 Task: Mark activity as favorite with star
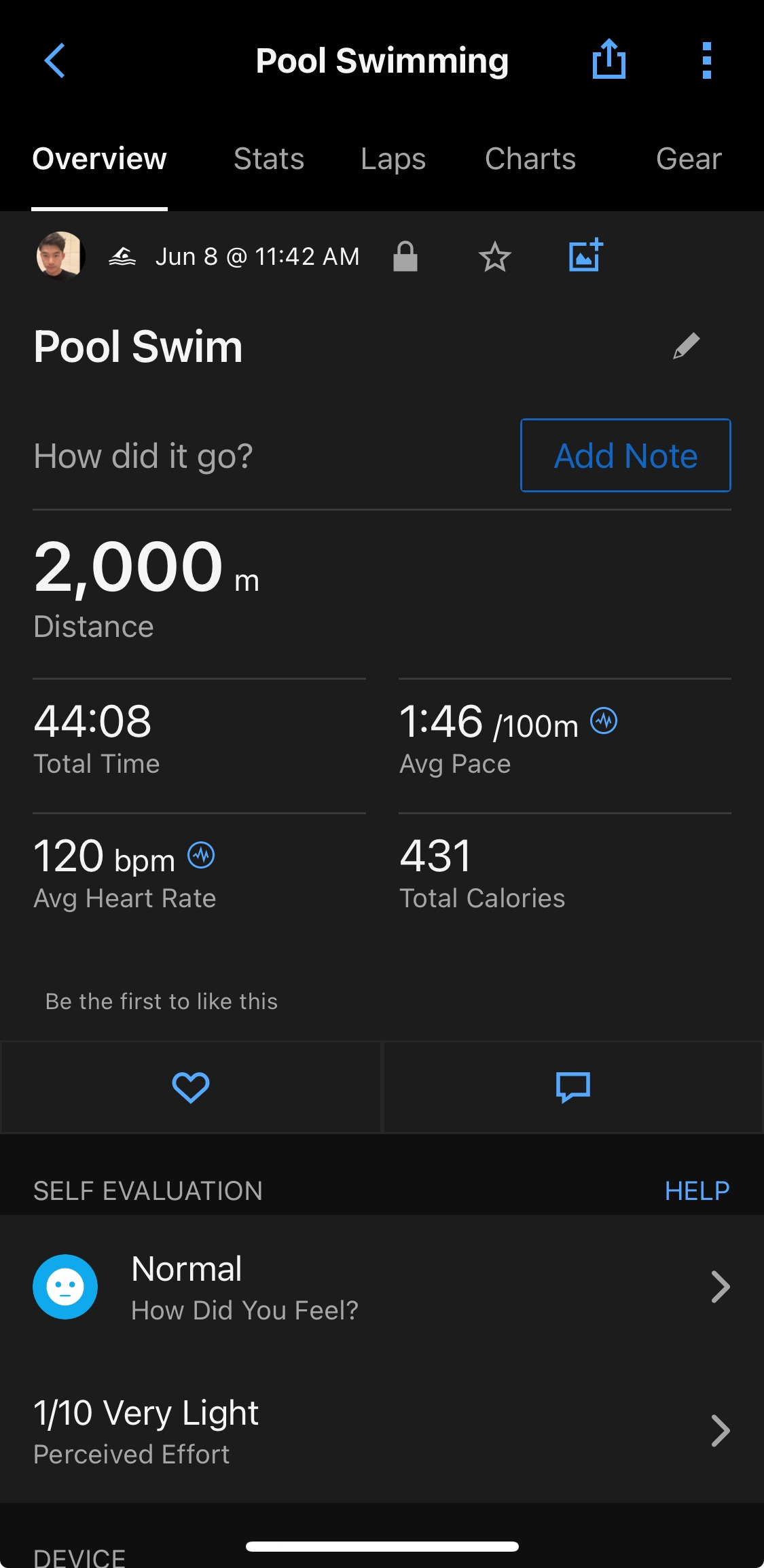pos(494,257)
